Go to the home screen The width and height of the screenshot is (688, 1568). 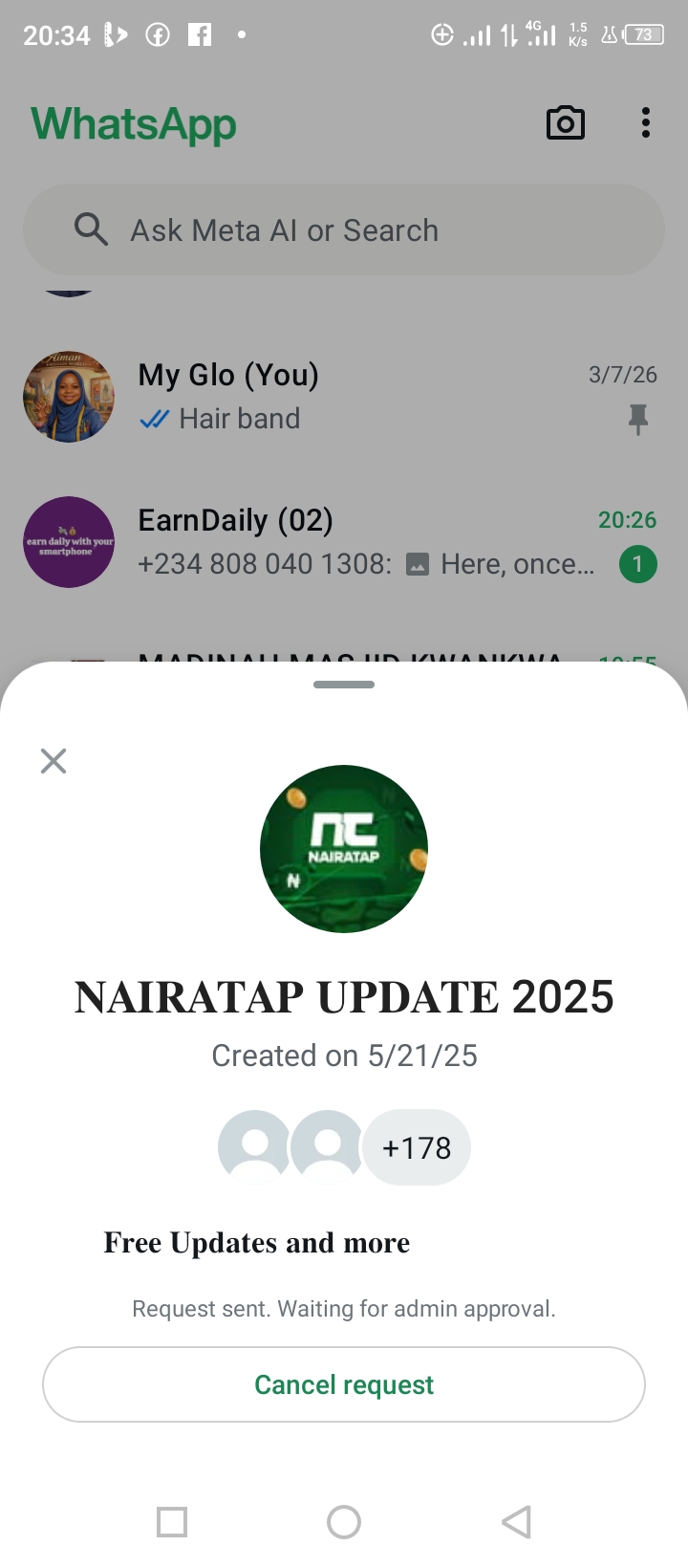[344, 1522]
